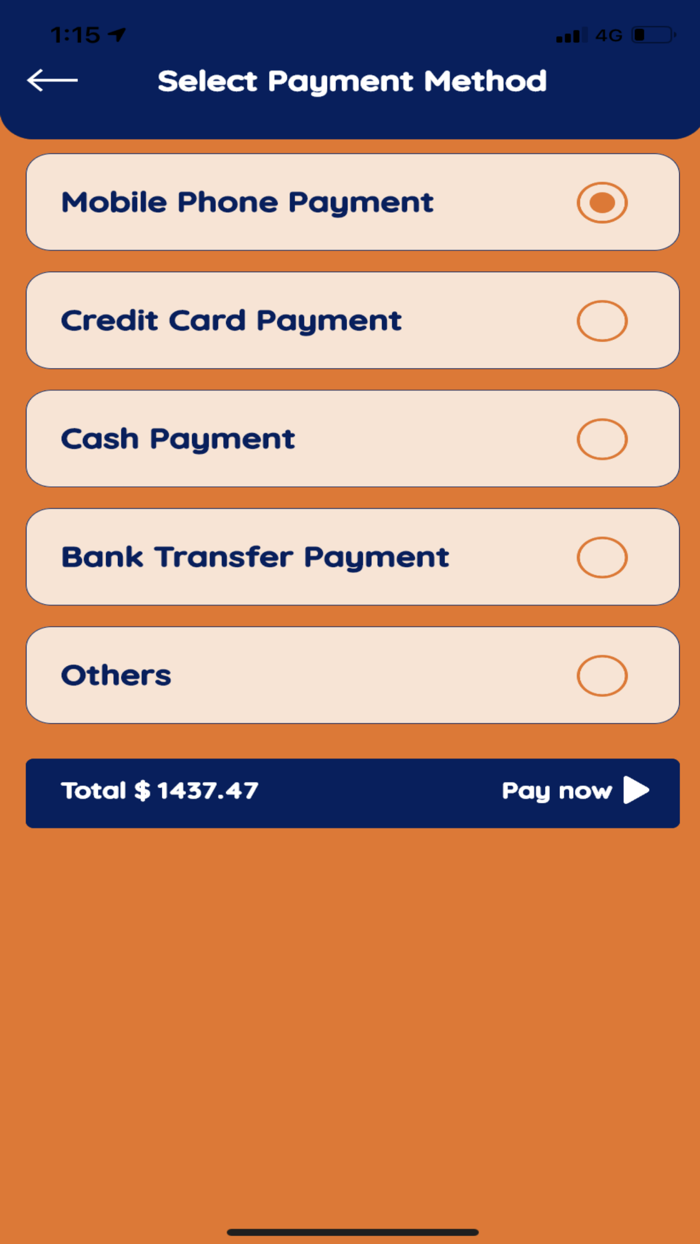
Task: Choose the Others payment option
Action: click(353, 675)
